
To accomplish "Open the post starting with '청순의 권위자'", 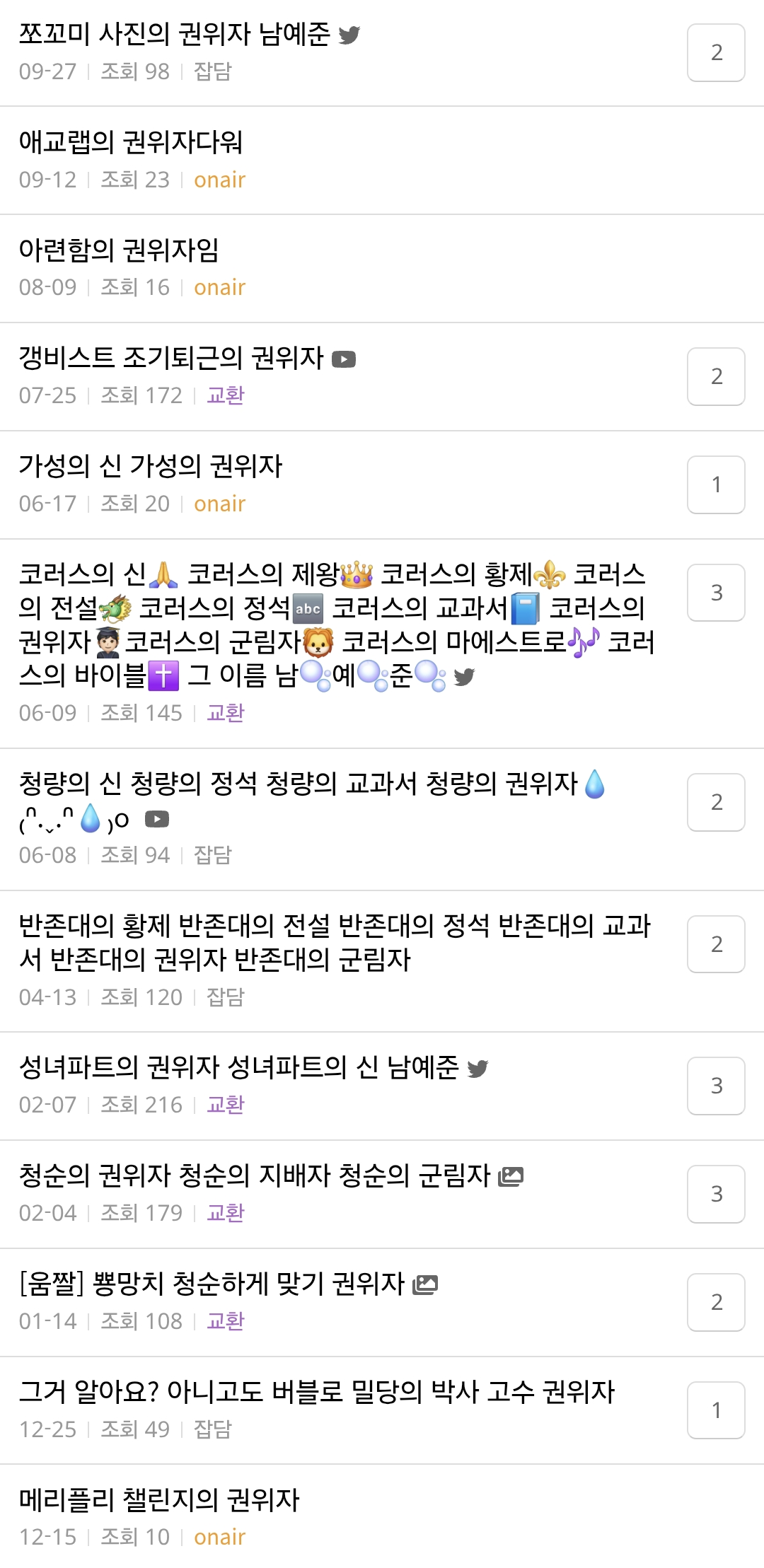I will [x=255, y=1175].
